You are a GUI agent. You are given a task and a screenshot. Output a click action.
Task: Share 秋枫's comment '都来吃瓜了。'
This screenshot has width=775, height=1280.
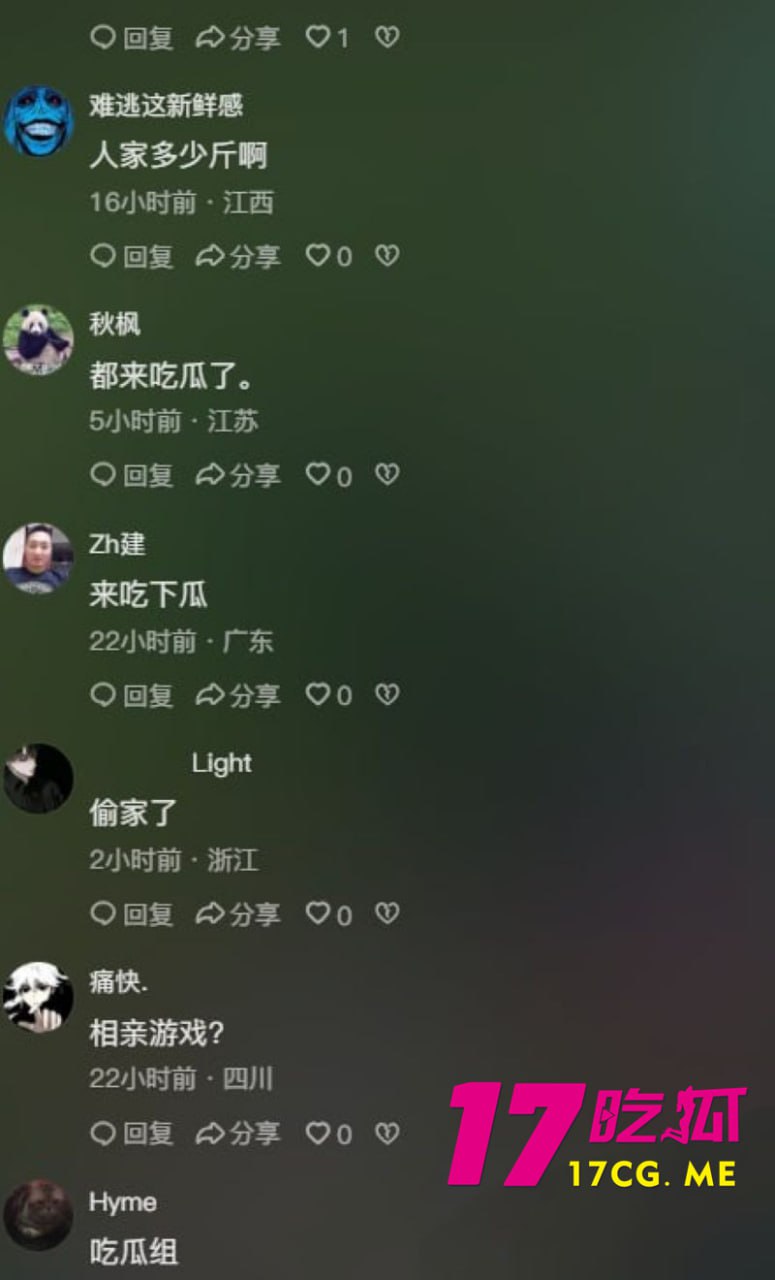pos(238,475)
